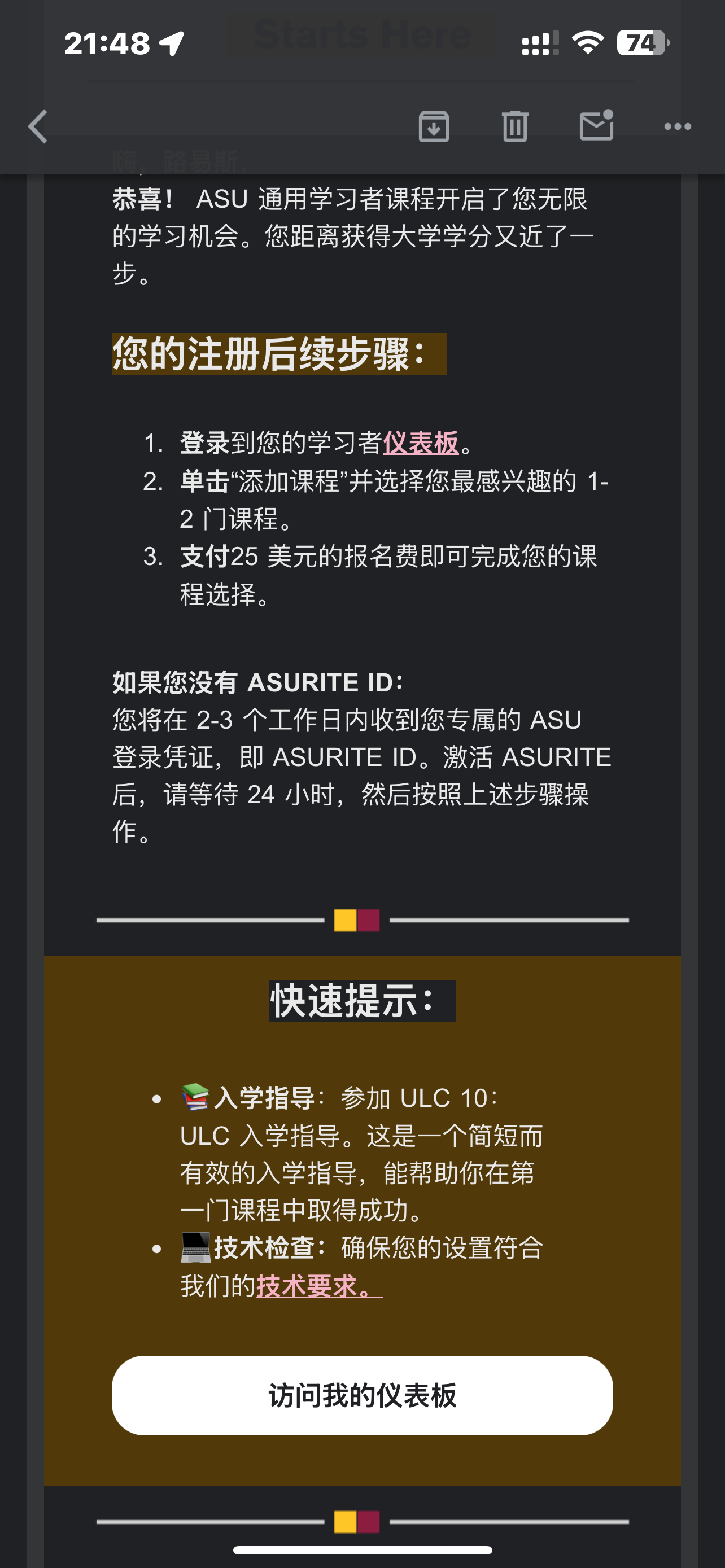Viewport: 725px width, 1568px height.
Task: Open the more options menu
Action: coord(677,126)
